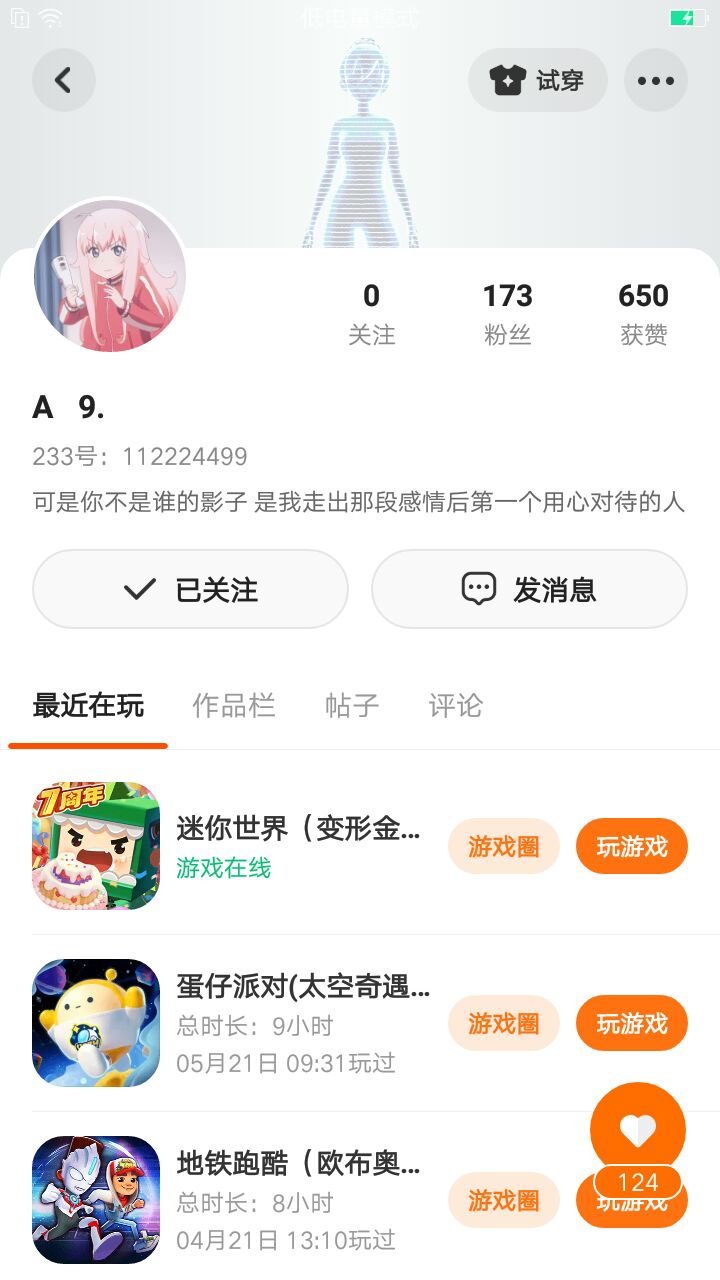
Task: Tap 玩游戏 for 蛋仔派对
Action: [x=631, y=1023]
